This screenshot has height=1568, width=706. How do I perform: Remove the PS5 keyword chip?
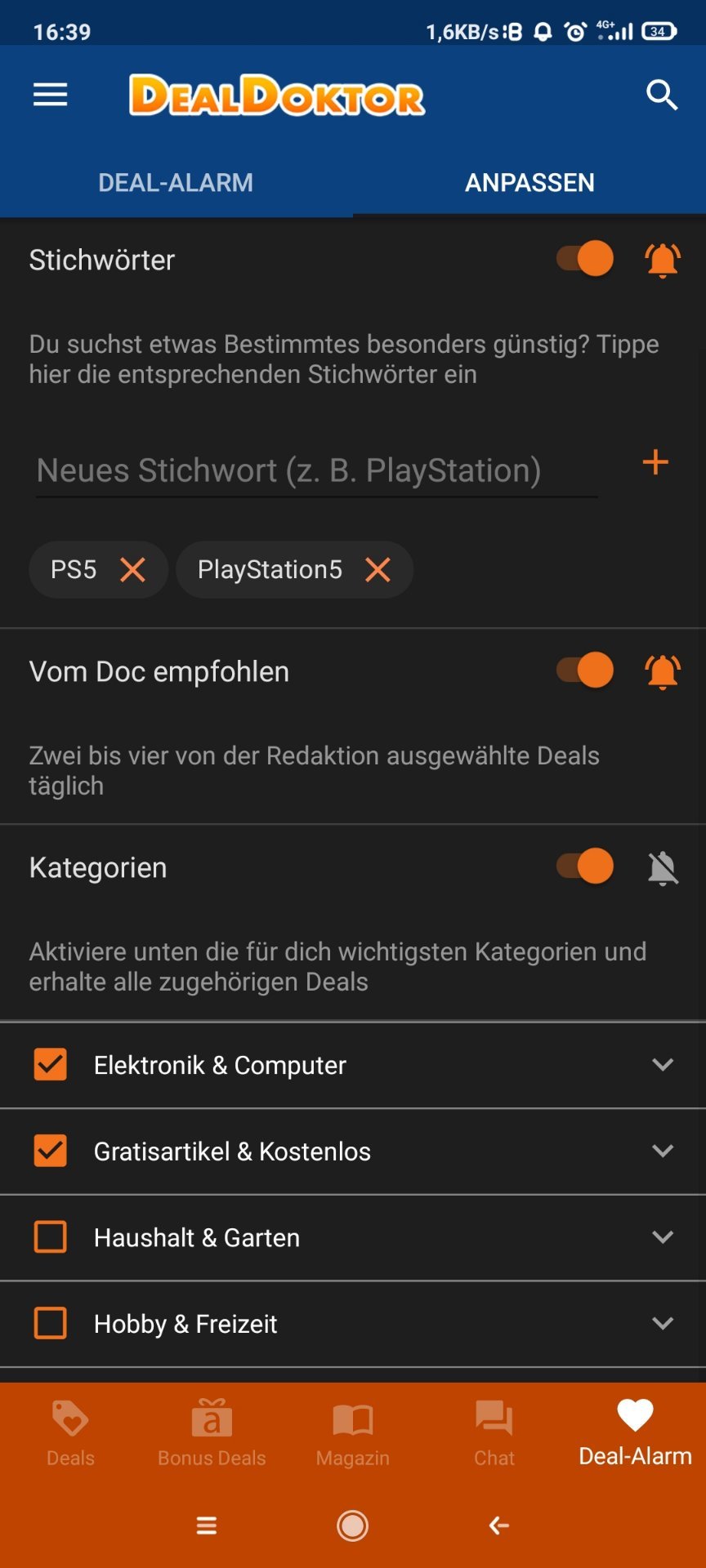(132, 569)
